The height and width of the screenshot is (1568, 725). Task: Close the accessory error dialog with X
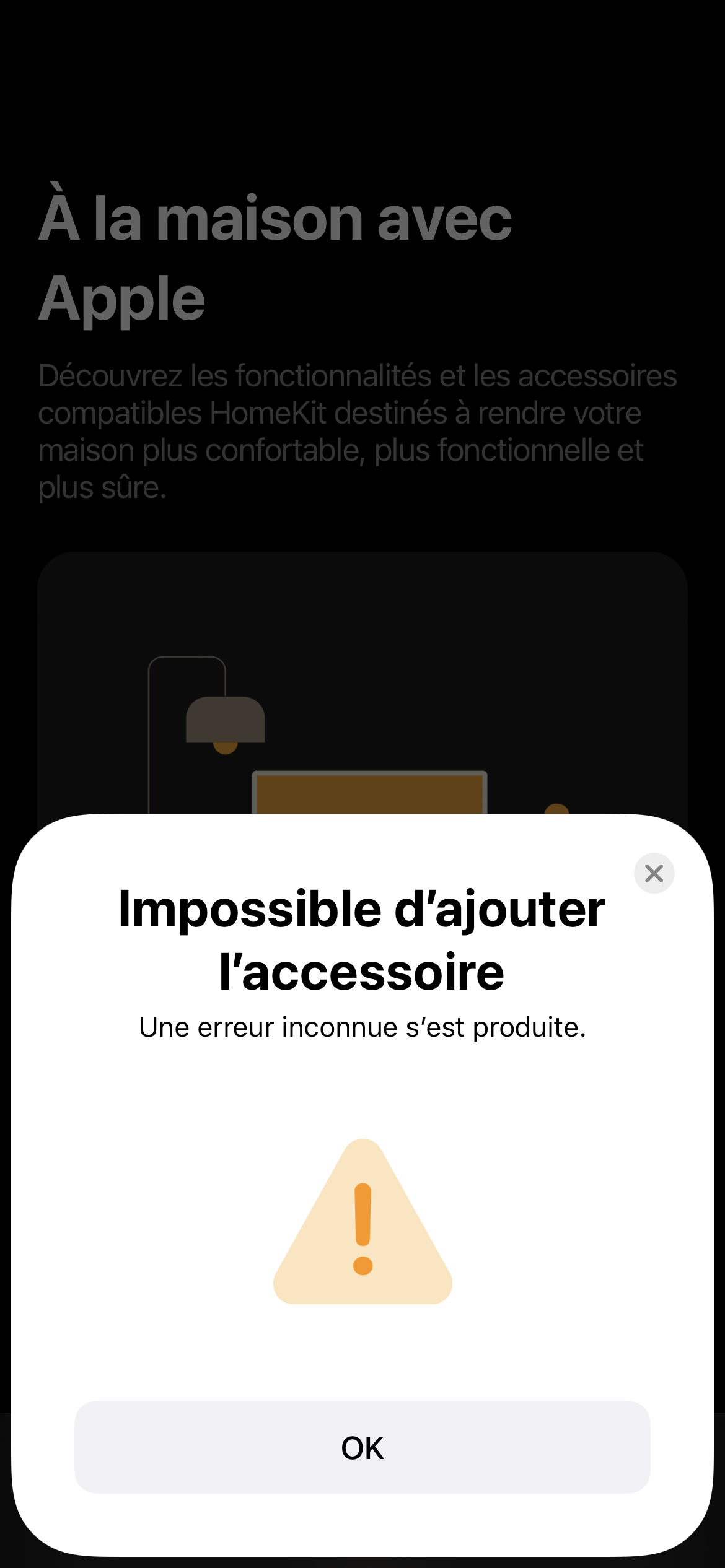(654, 873)
